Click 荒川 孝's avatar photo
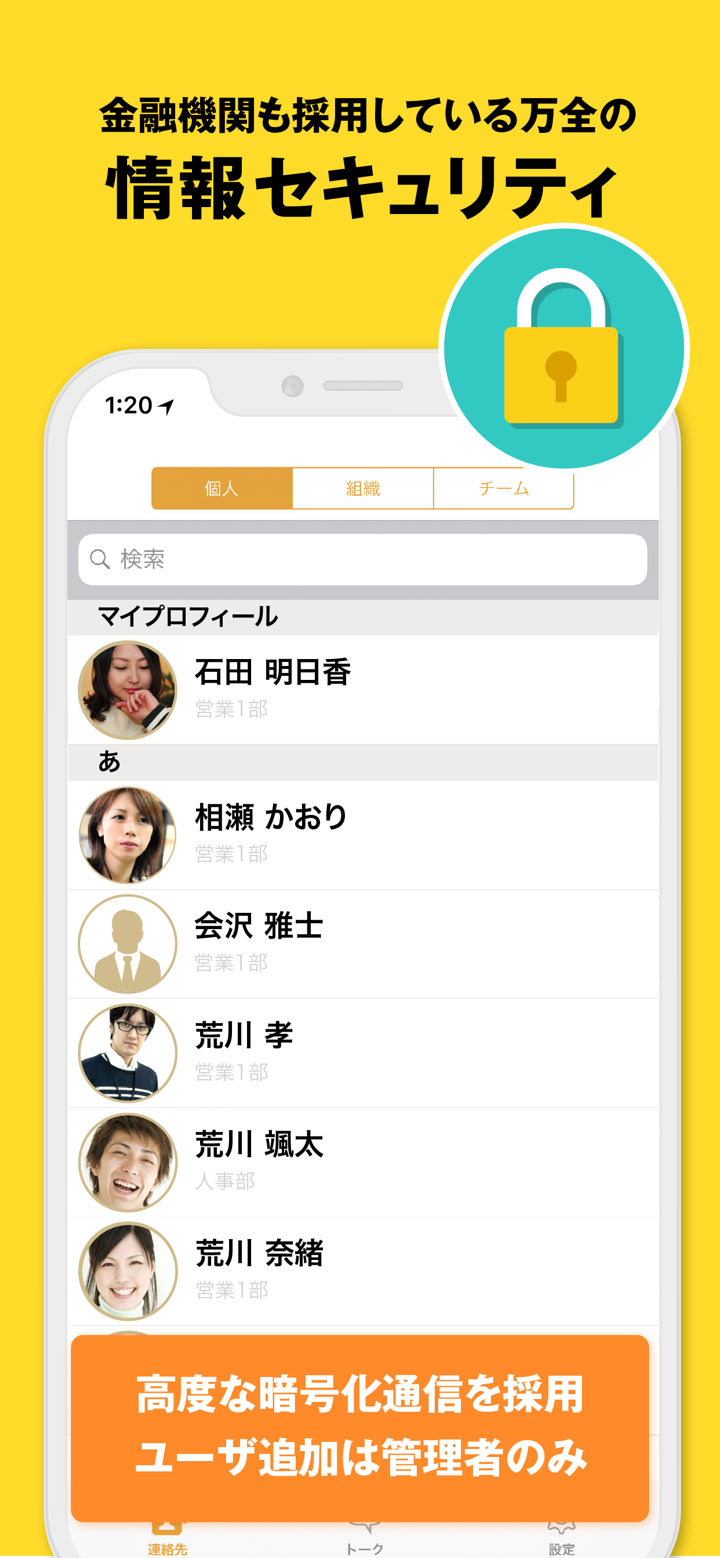Image resolution: width=720 pixels, height=1558 pixels. tap(127, 1053)
